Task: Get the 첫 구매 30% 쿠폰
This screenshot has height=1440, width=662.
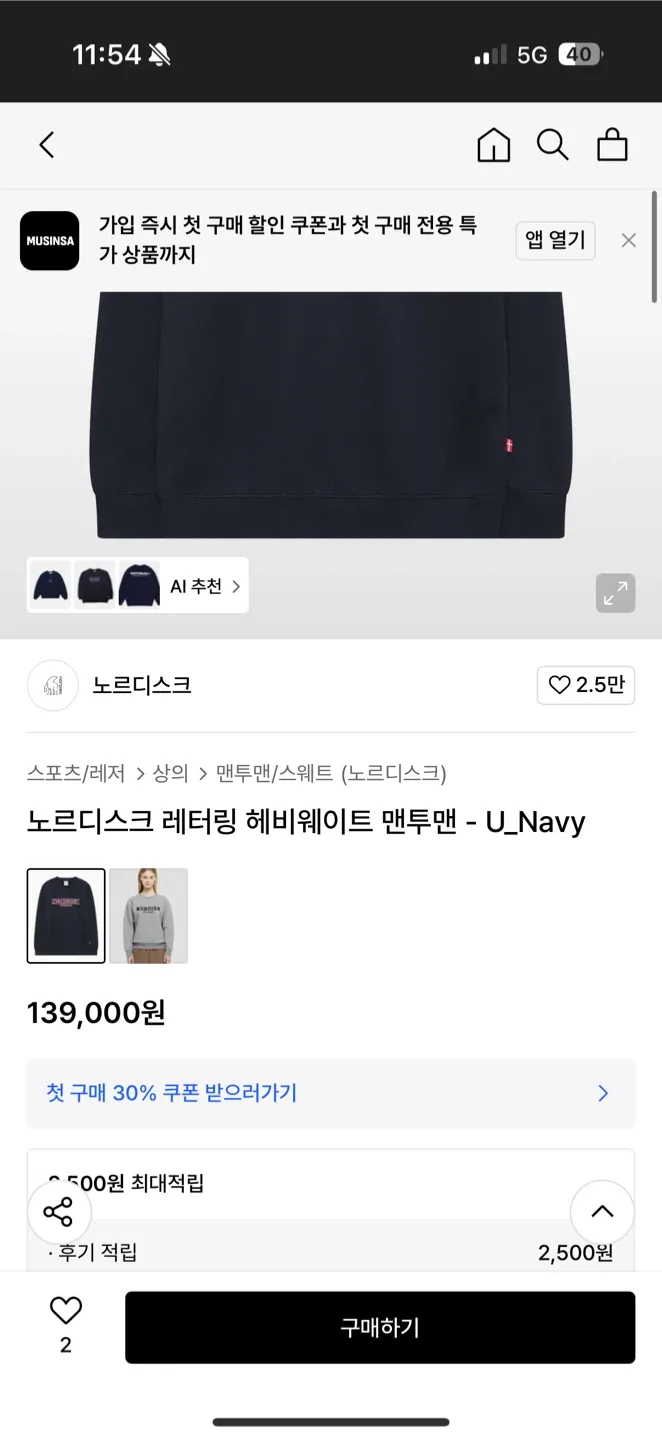Action: coord(330,1093)
